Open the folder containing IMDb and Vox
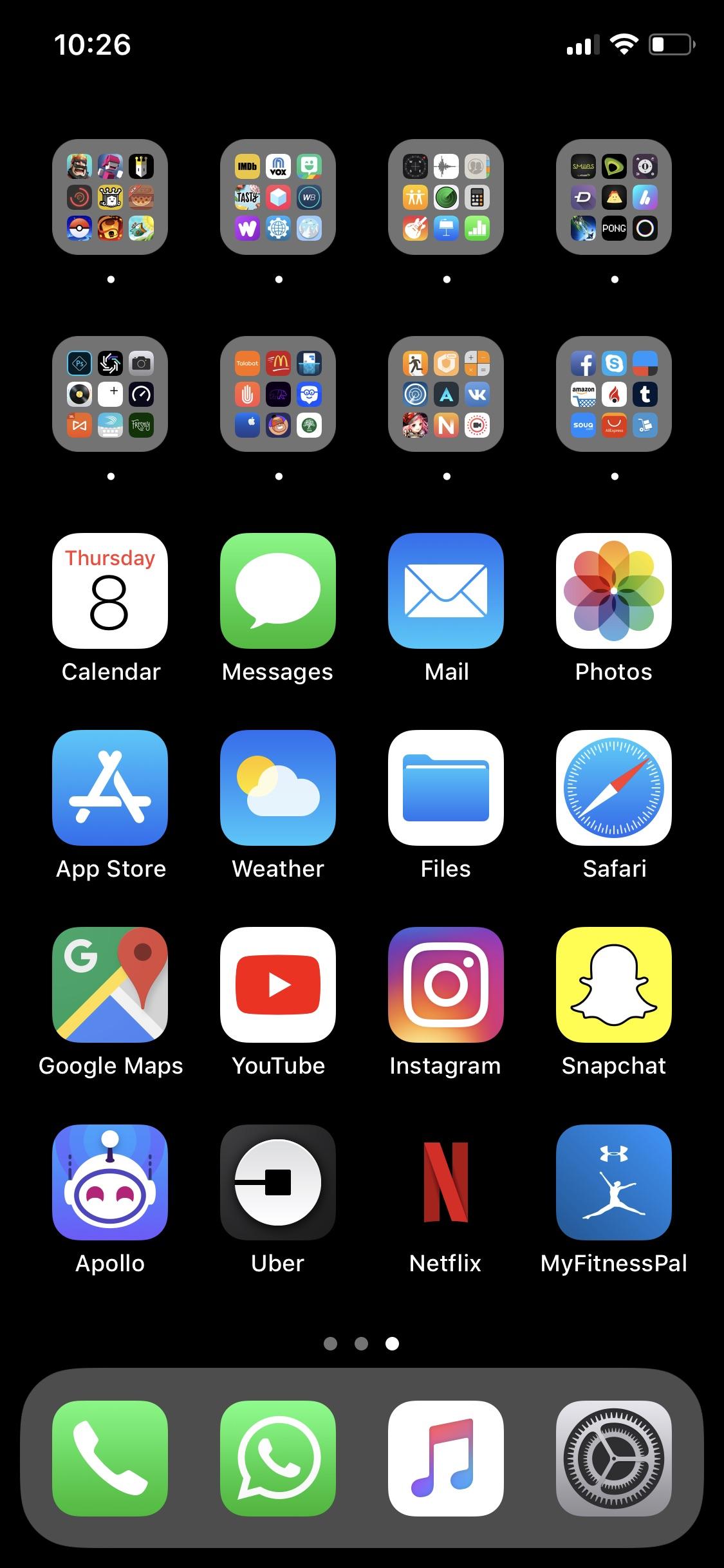The image size is (724, 1568). 278,197
